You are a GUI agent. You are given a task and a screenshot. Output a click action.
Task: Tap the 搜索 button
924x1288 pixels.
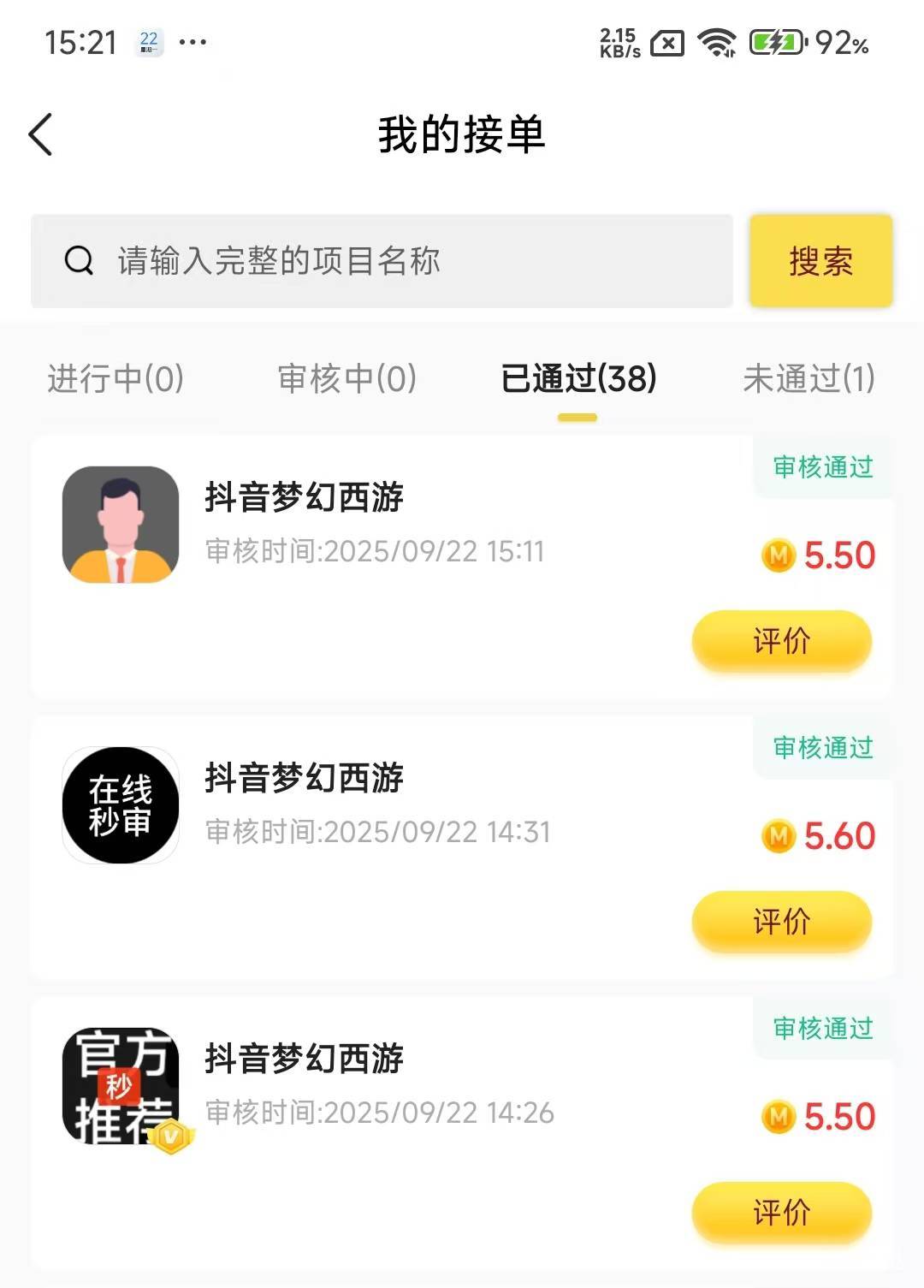click(820, 261)
